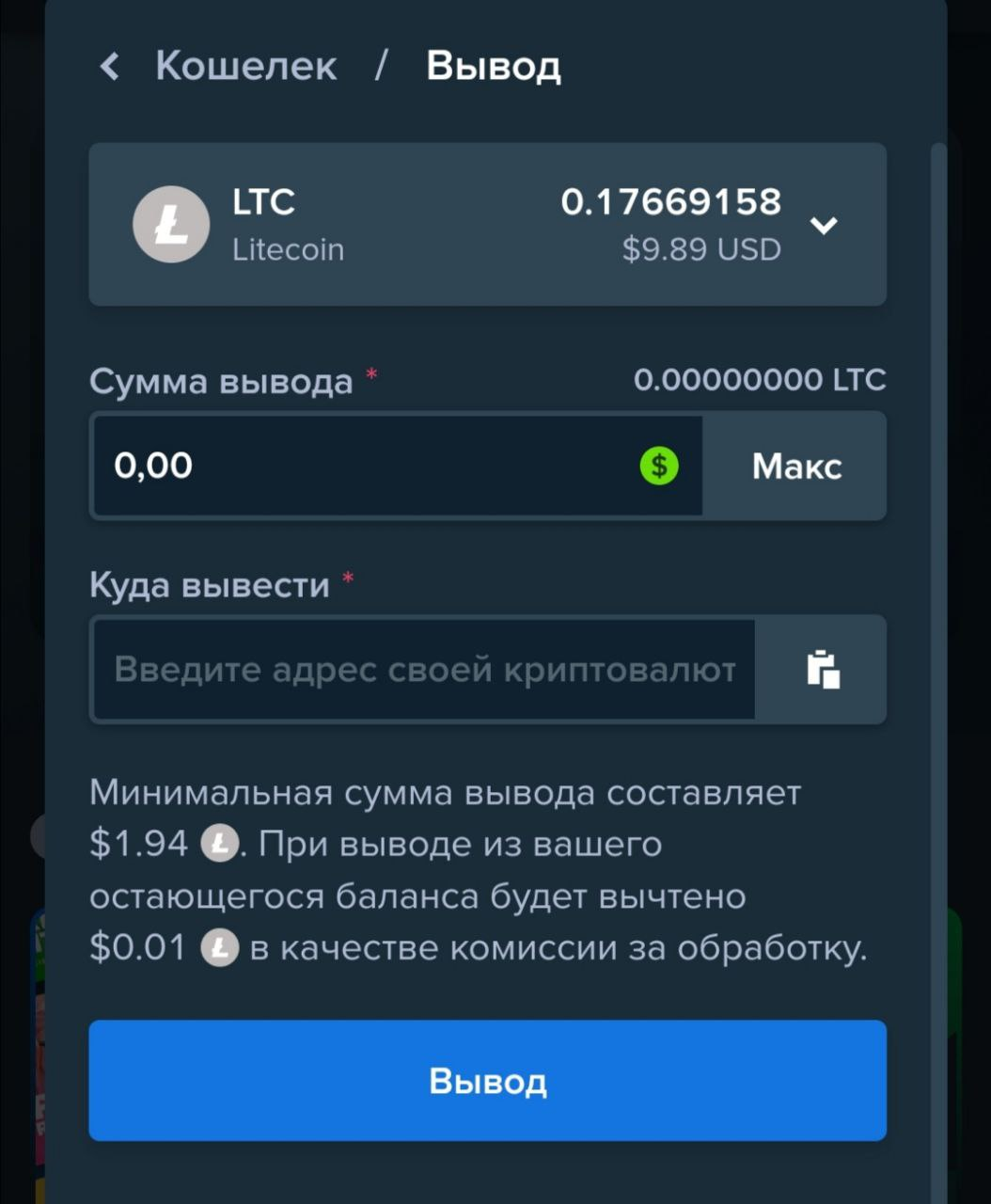Open the Кошелек breadcrumb link
Screen dimensions: 991x1204
[245, 66]
